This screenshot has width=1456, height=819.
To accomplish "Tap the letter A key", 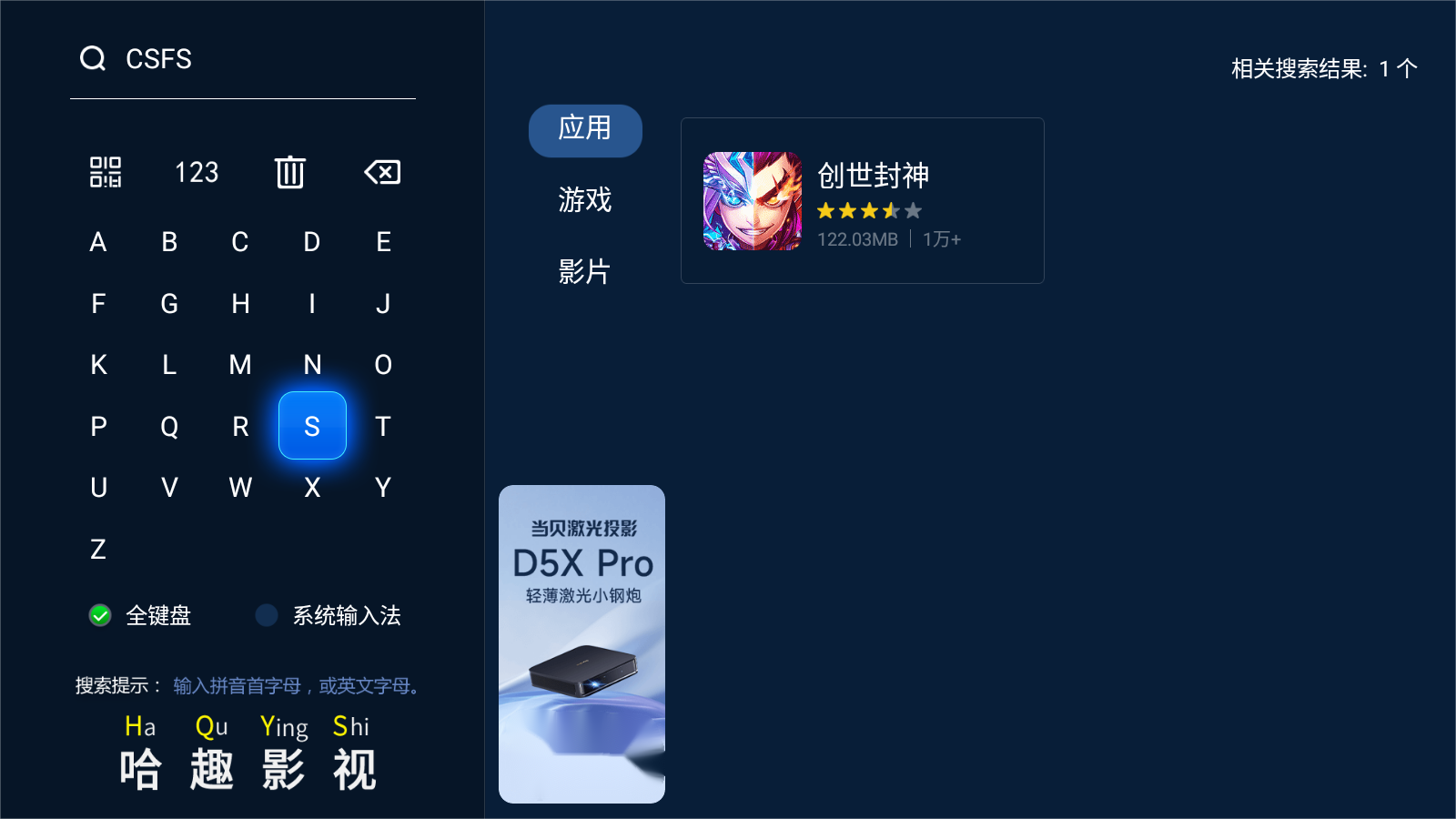I will click(98, 242).
